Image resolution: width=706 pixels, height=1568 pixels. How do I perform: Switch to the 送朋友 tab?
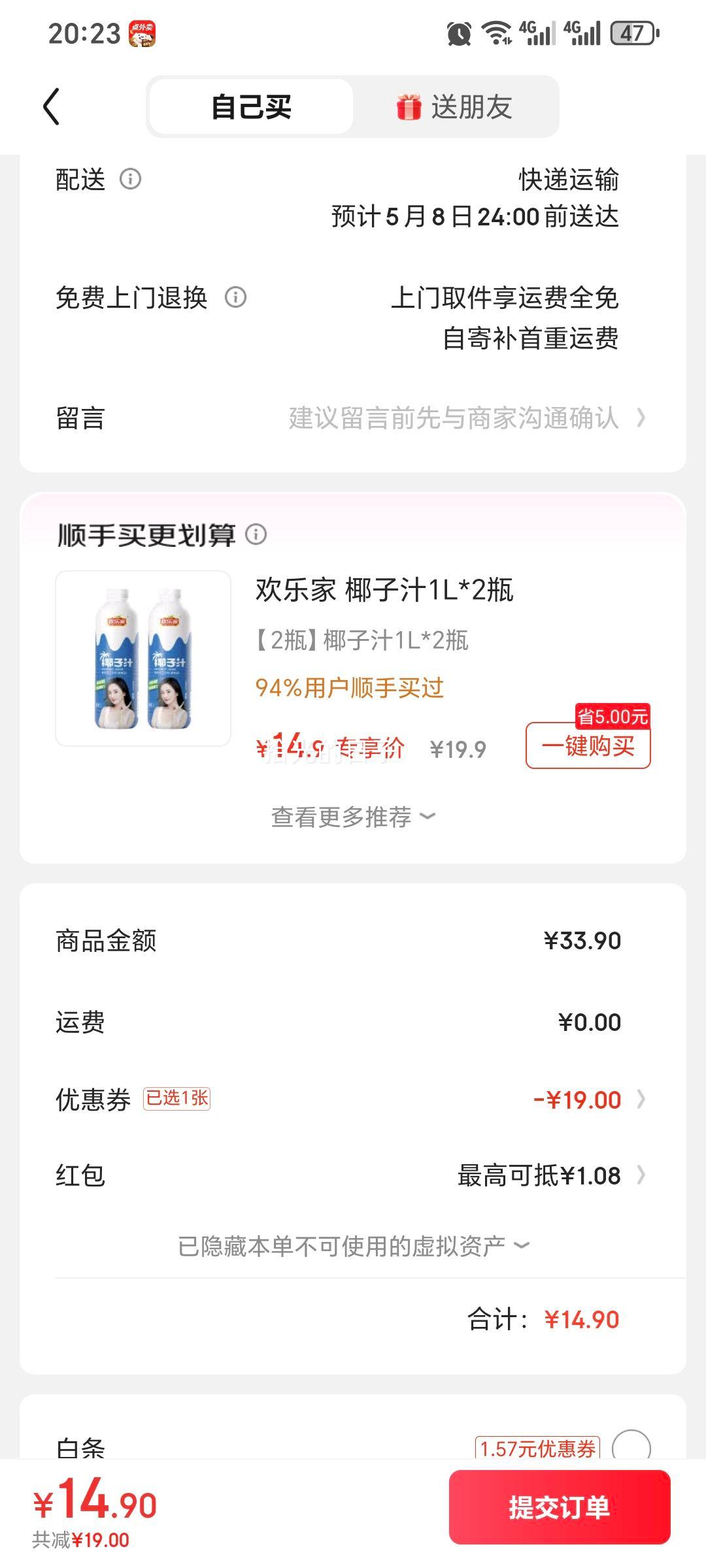coord(456,107)
